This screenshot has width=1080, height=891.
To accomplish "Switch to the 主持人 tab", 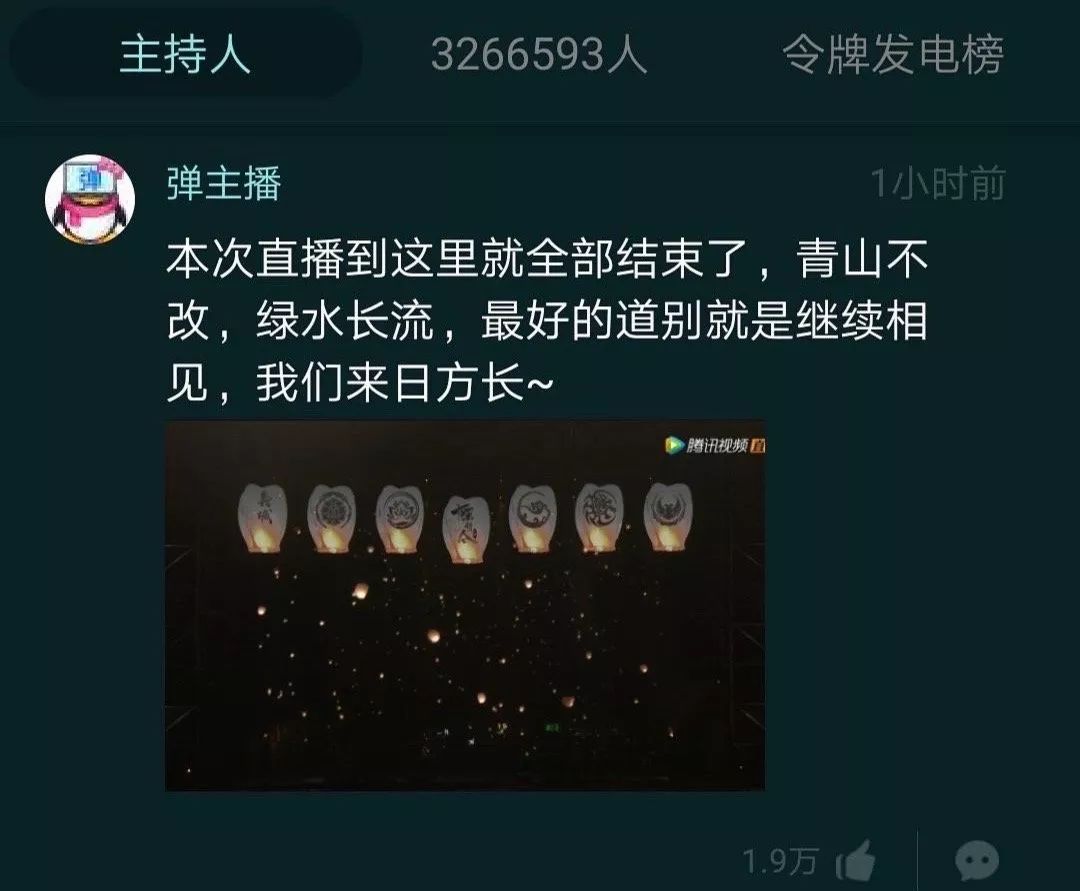I will point(185,55).
